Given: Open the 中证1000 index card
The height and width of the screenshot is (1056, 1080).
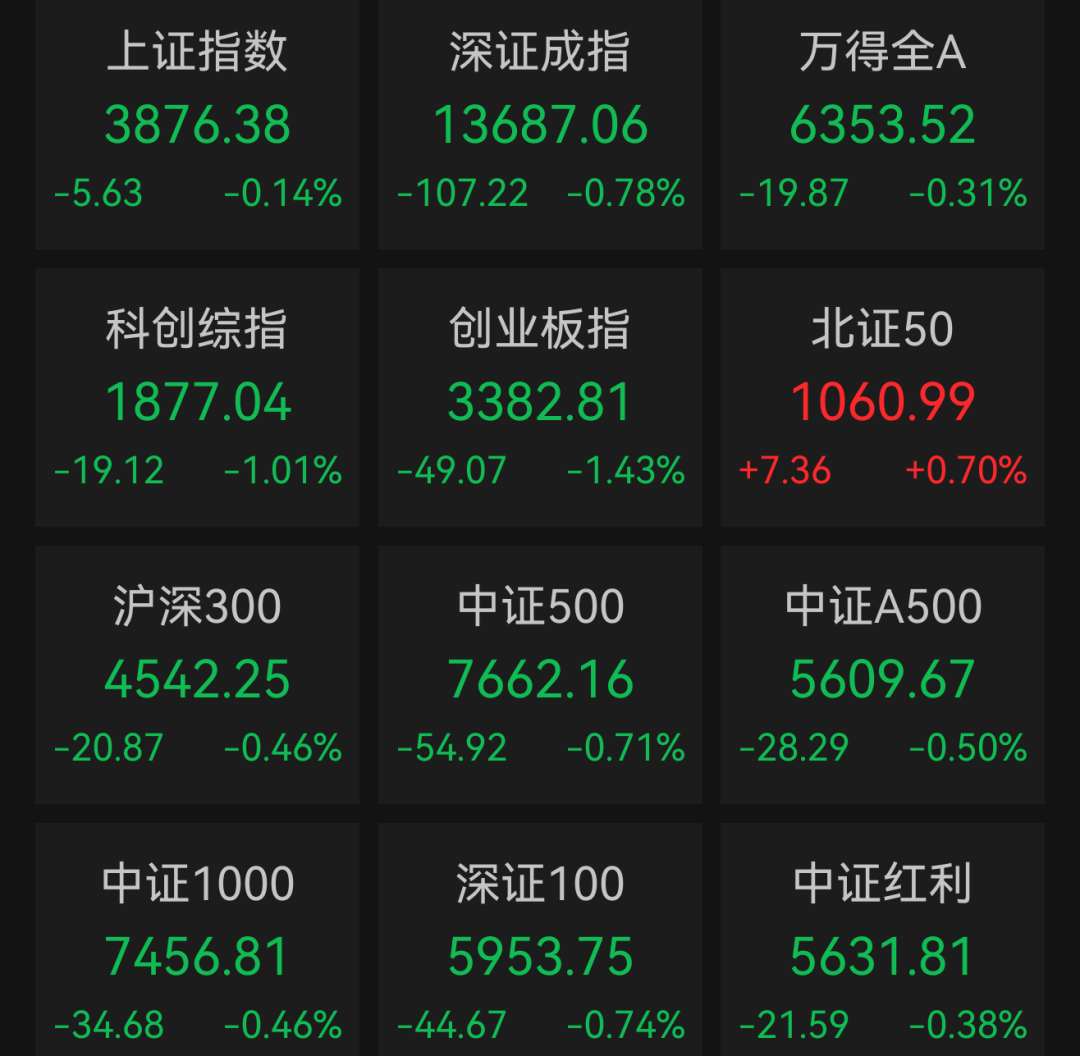Looking at the screenshot, I should coord(197,940).
